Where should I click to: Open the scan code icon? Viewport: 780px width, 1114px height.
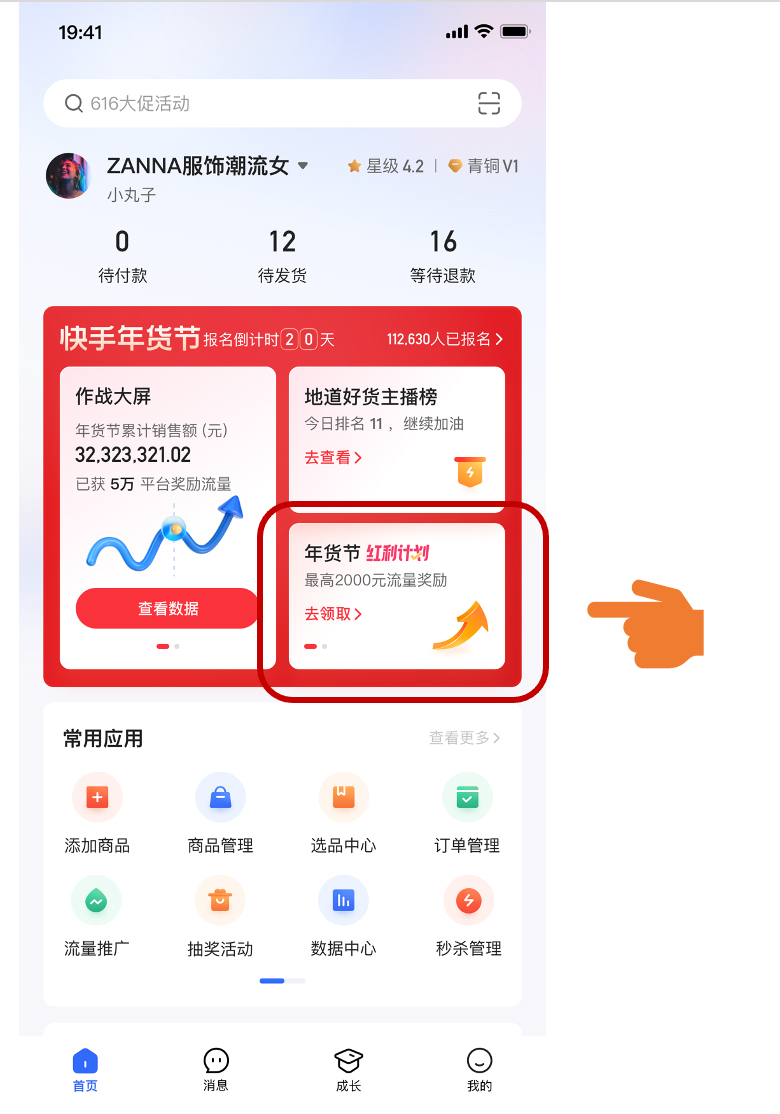coord(488,104)
